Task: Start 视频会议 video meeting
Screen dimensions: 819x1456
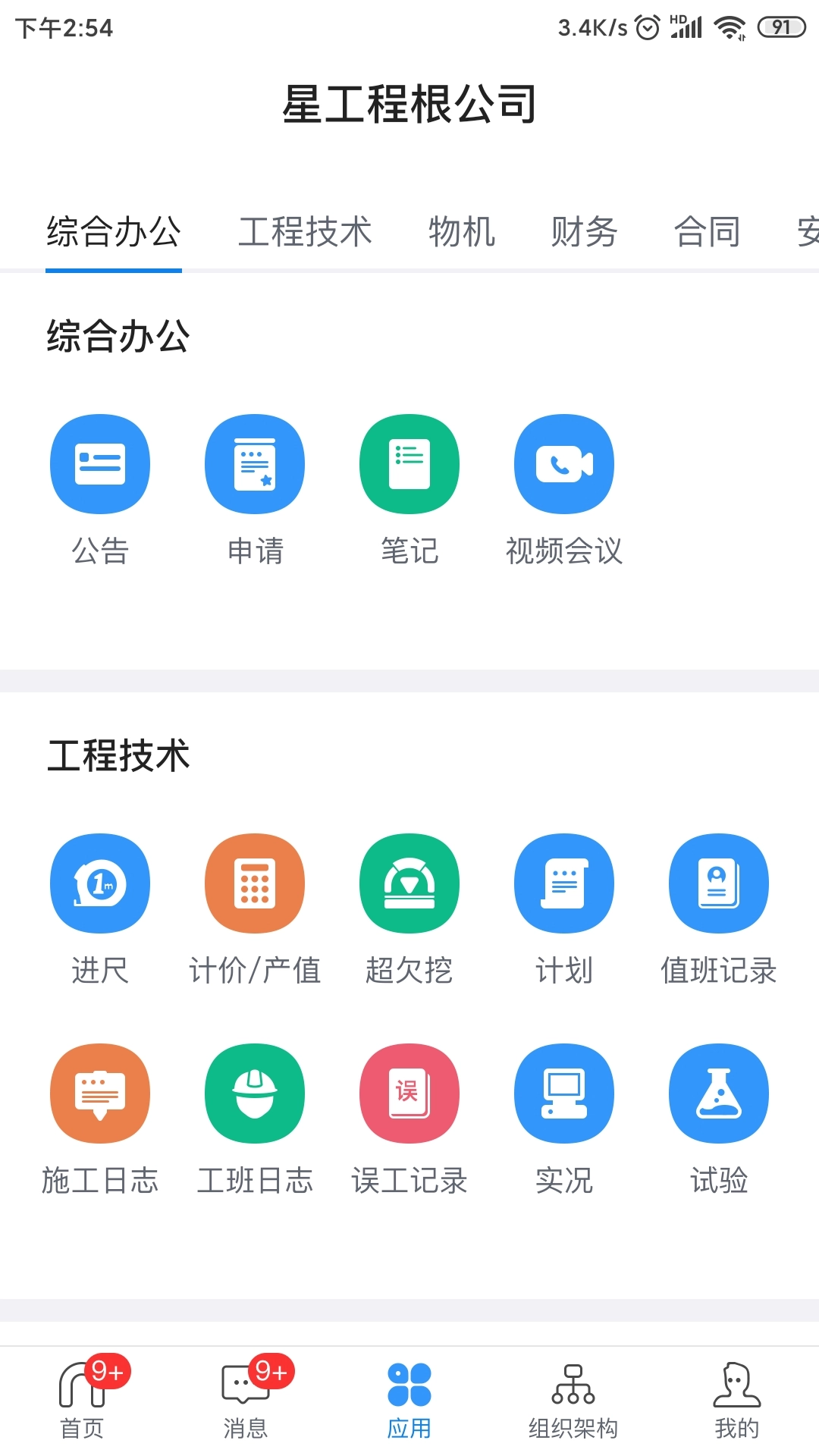Action: tap(564, 464)
